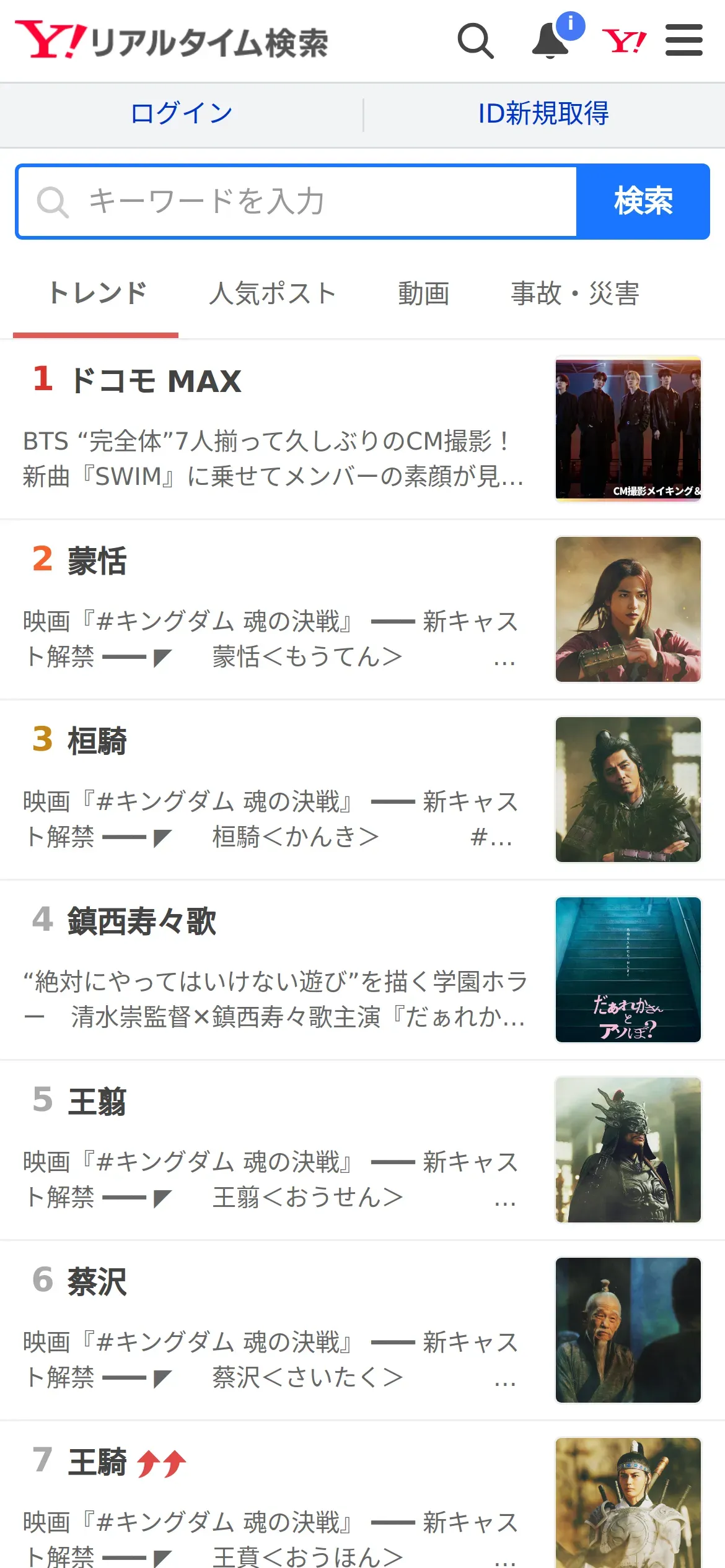The width and height of the screenshot is (725, 1568).
Task: Tap the Yahoo! リアルタイム検索 logo
Action: [x=172, y=41]
